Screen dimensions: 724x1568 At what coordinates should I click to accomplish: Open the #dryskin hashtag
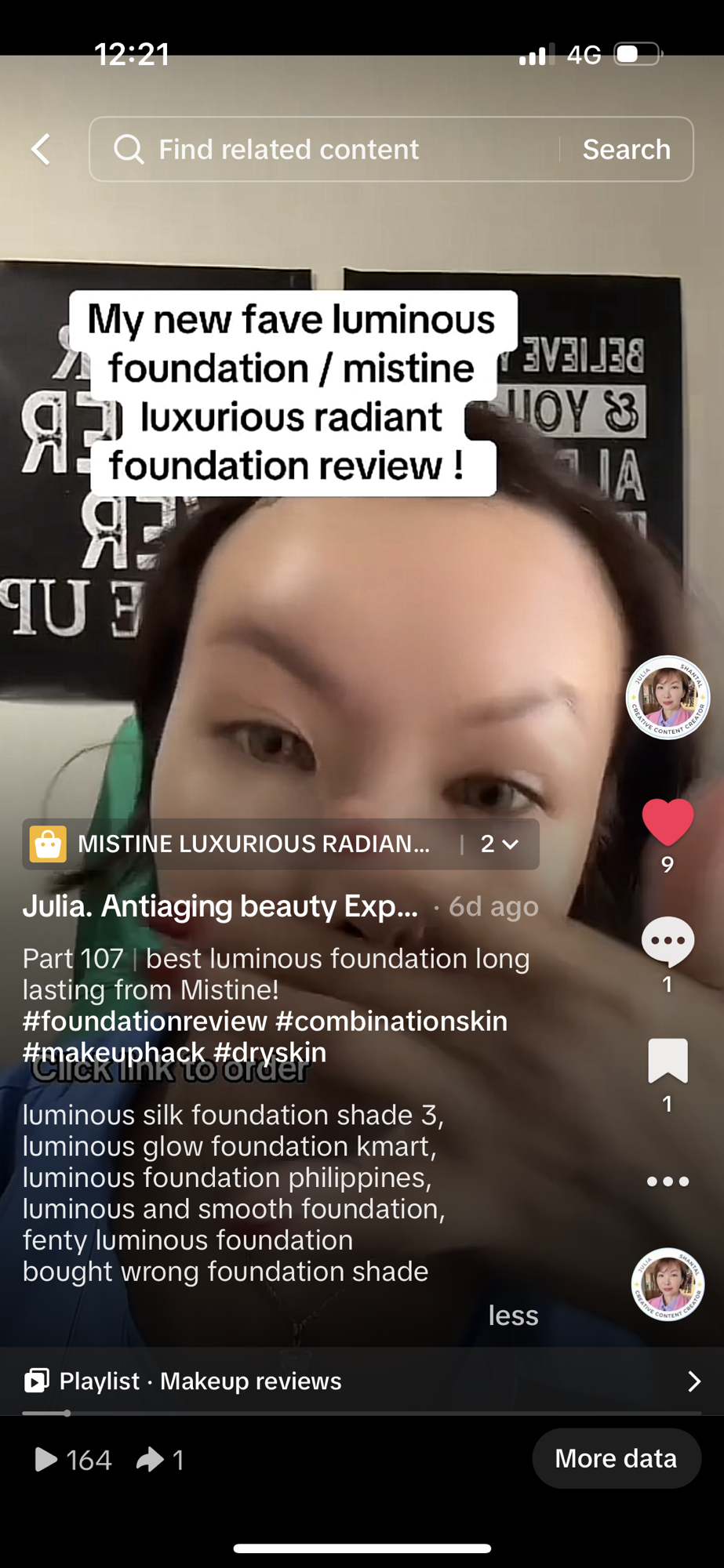click(x=269, y=1052)
